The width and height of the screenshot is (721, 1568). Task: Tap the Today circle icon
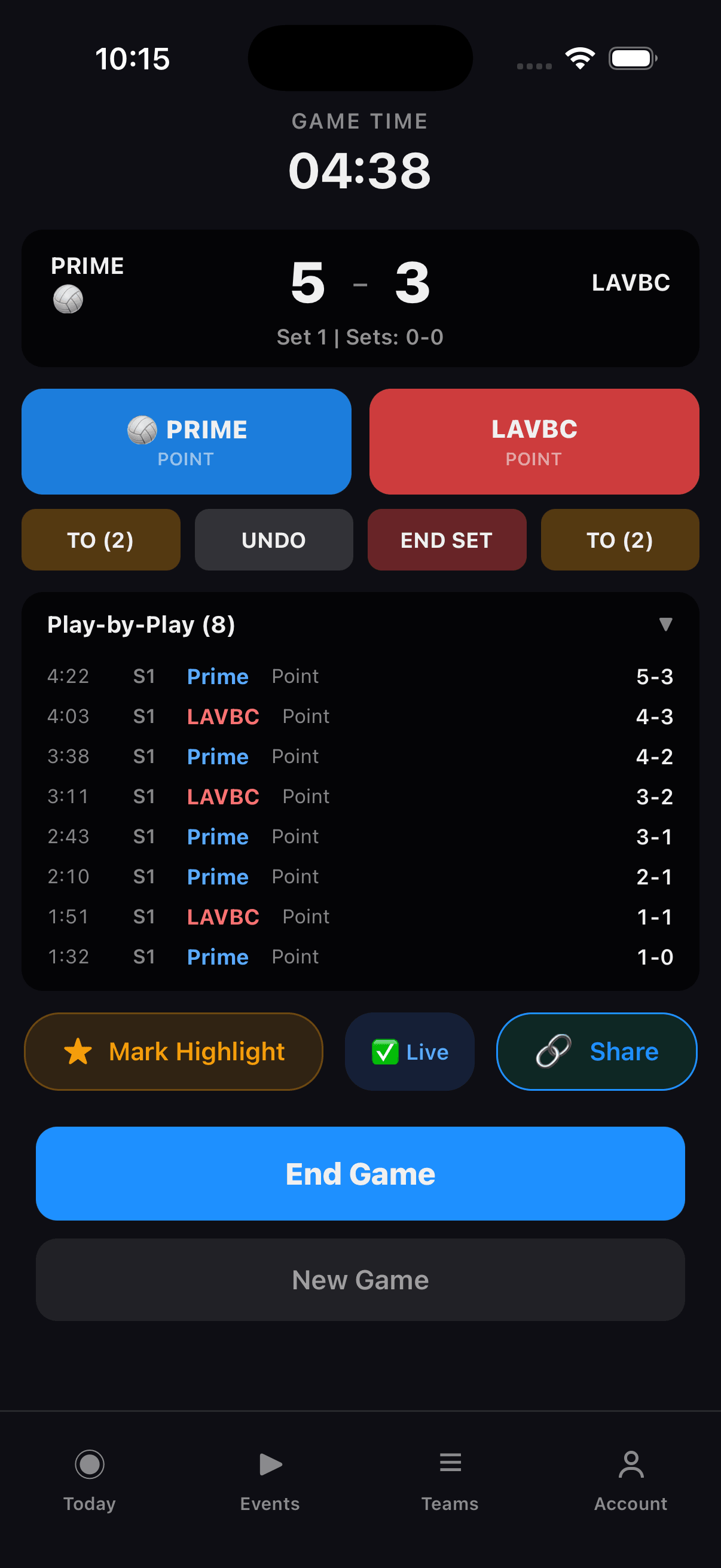click(x=90, y=1465)
